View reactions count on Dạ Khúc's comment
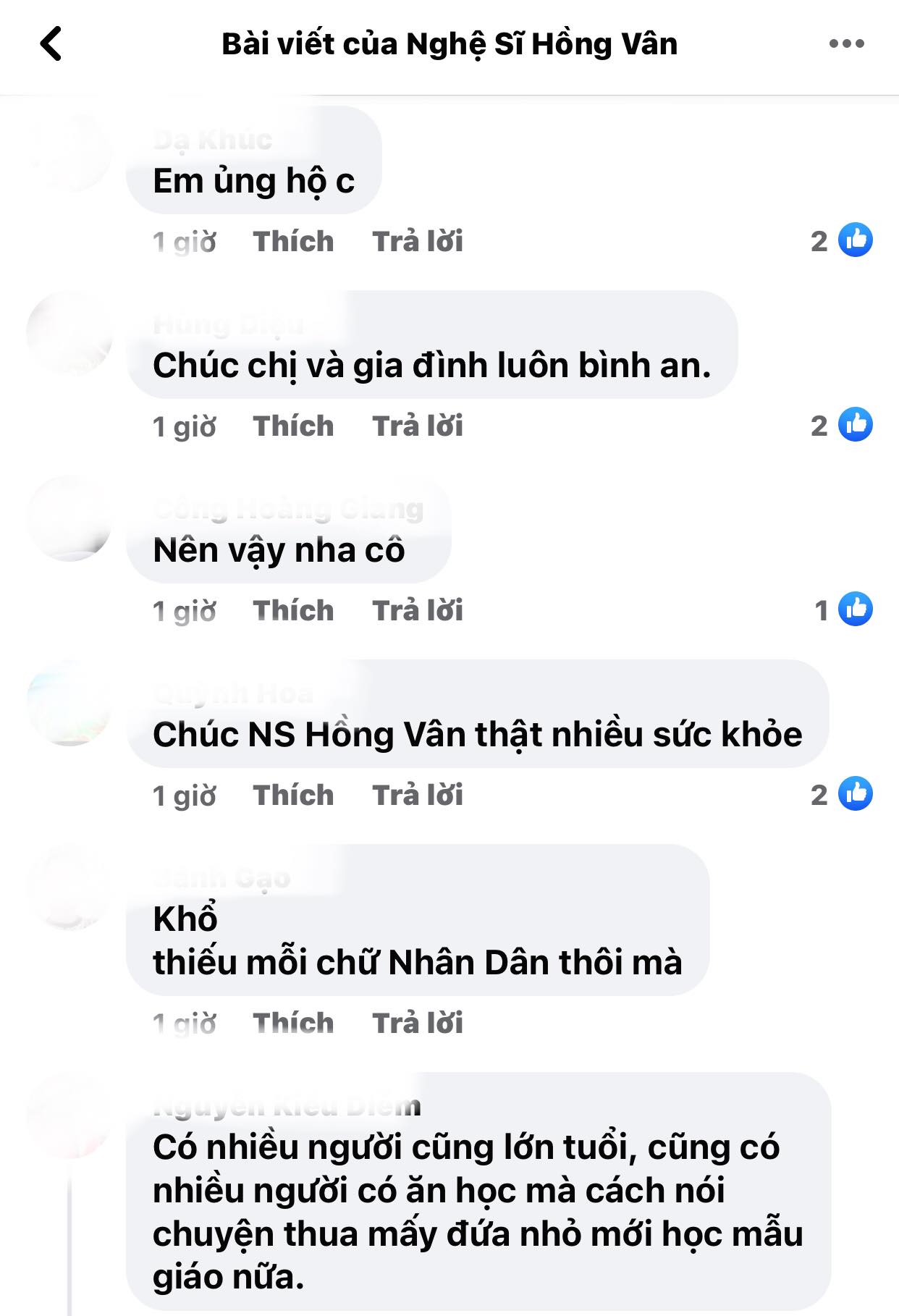The width and height of the screenshot is (899, 1316). pos(819,242)
